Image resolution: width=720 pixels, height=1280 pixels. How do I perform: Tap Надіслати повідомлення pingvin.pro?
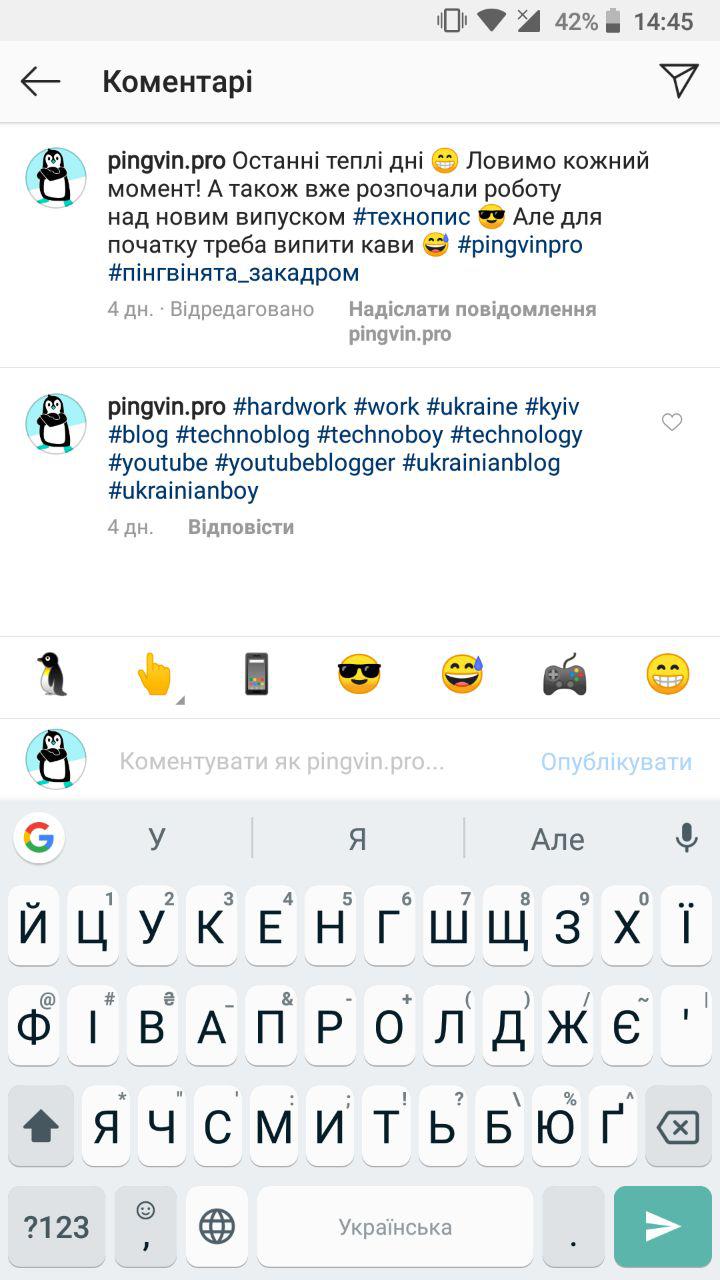472,321
